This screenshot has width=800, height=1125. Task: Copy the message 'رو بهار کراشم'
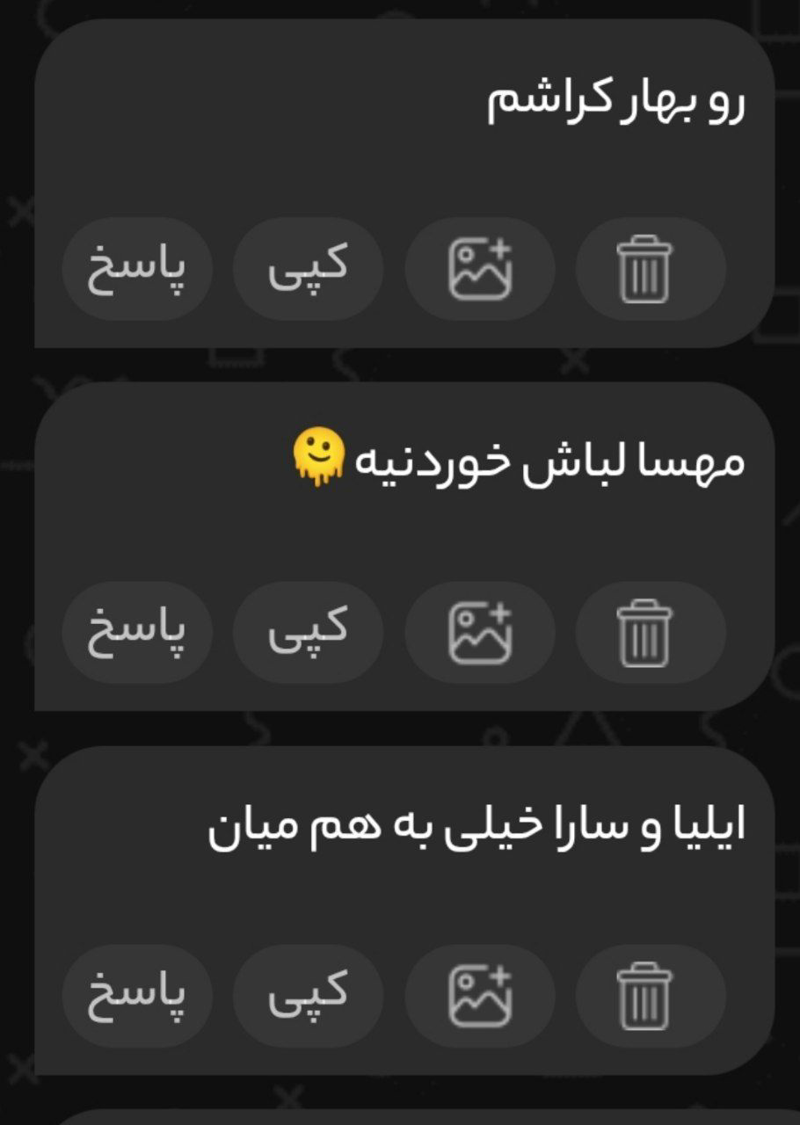308,269
